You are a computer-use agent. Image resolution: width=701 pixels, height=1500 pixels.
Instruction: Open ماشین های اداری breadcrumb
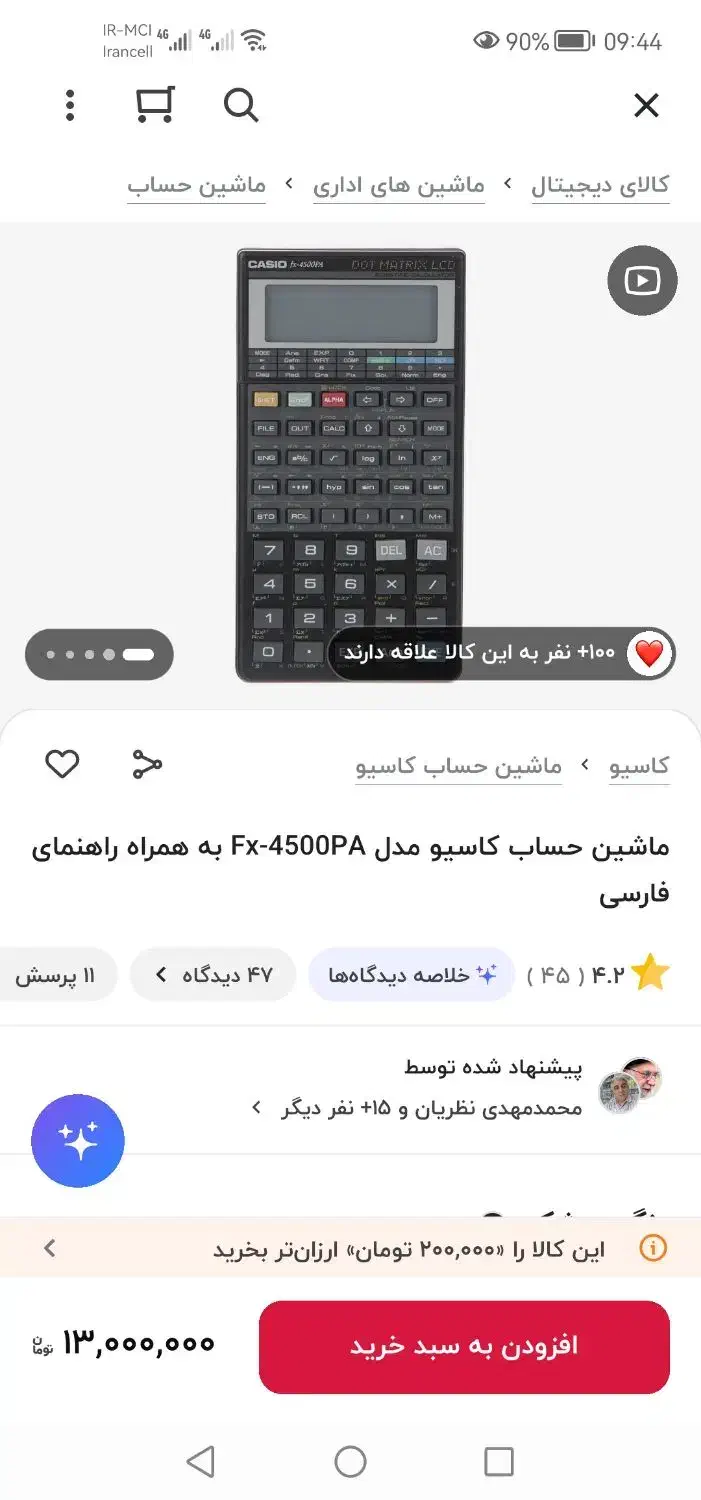pos(398,185)
